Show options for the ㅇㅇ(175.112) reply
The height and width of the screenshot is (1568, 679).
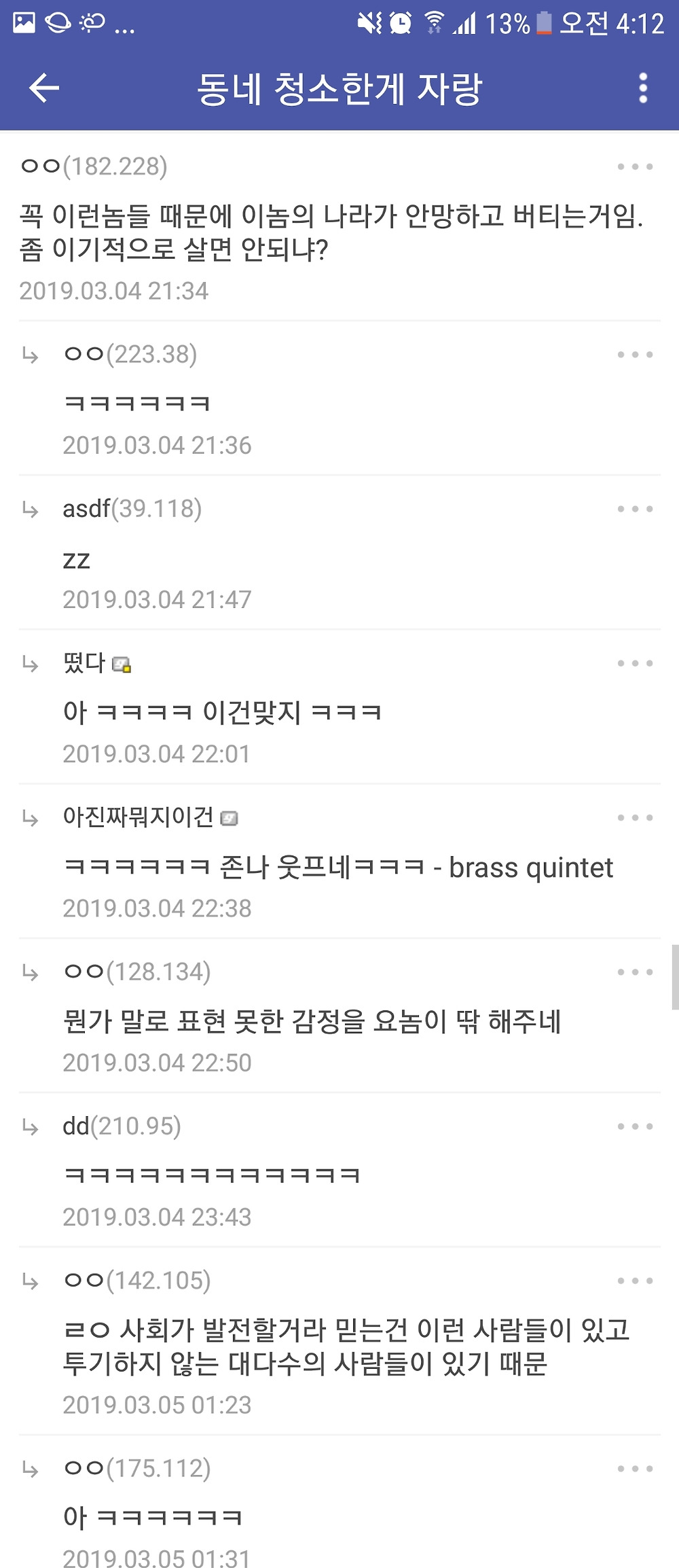(635, 1469)
